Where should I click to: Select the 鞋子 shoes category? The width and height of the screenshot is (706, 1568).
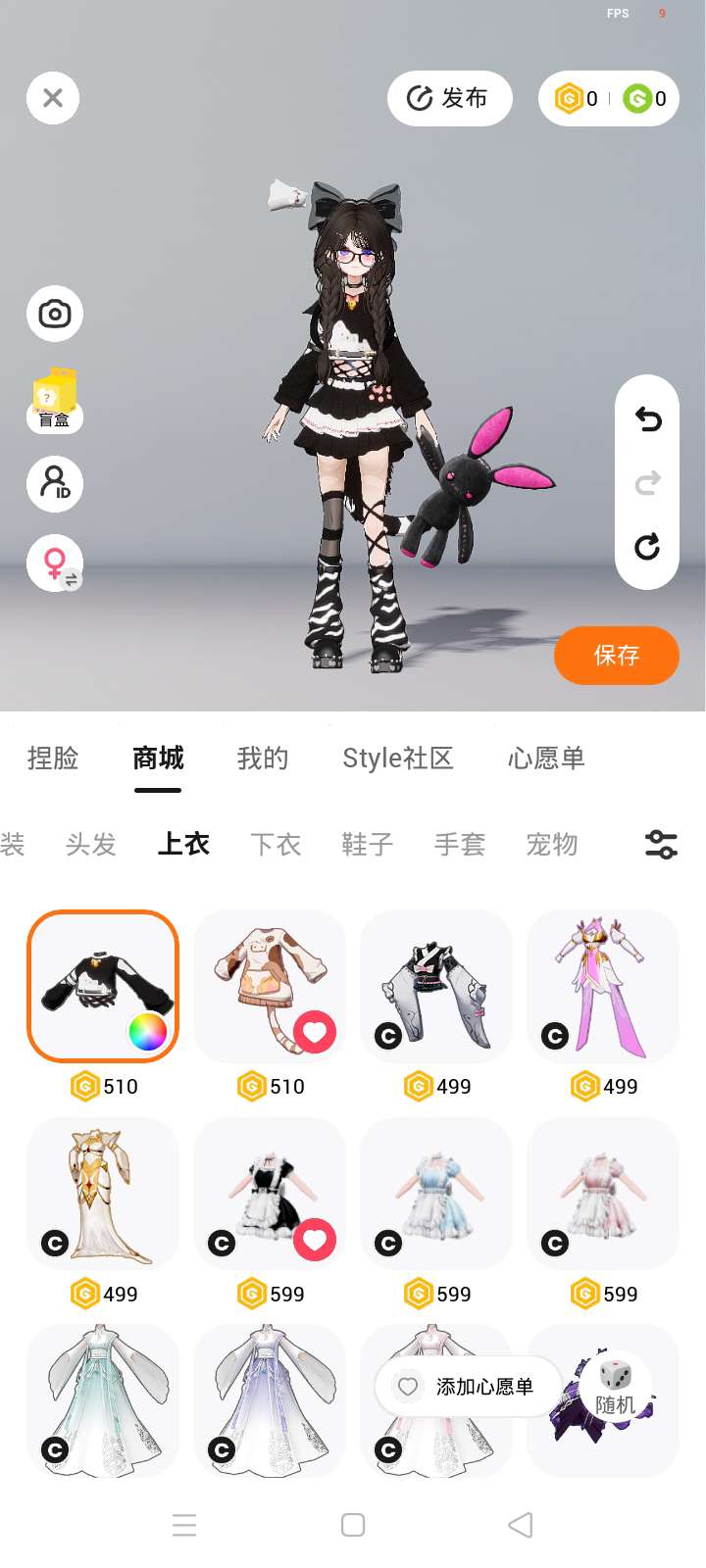click(368, 844)
